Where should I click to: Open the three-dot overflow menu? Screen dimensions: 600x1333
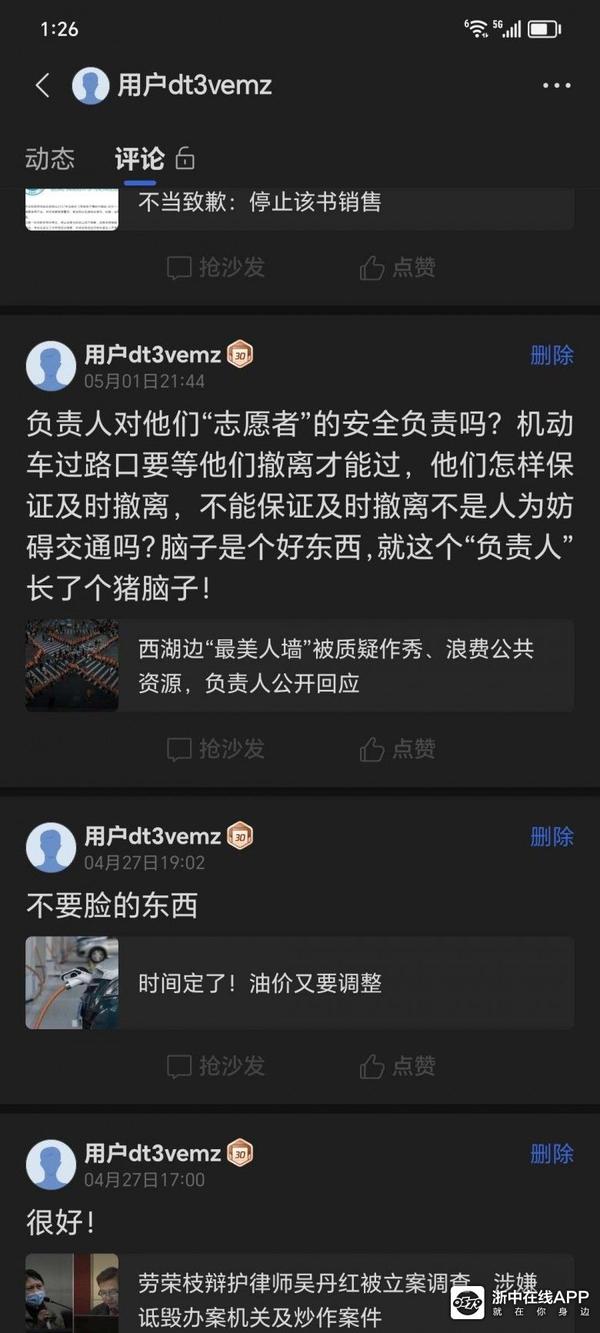[556, 86]
